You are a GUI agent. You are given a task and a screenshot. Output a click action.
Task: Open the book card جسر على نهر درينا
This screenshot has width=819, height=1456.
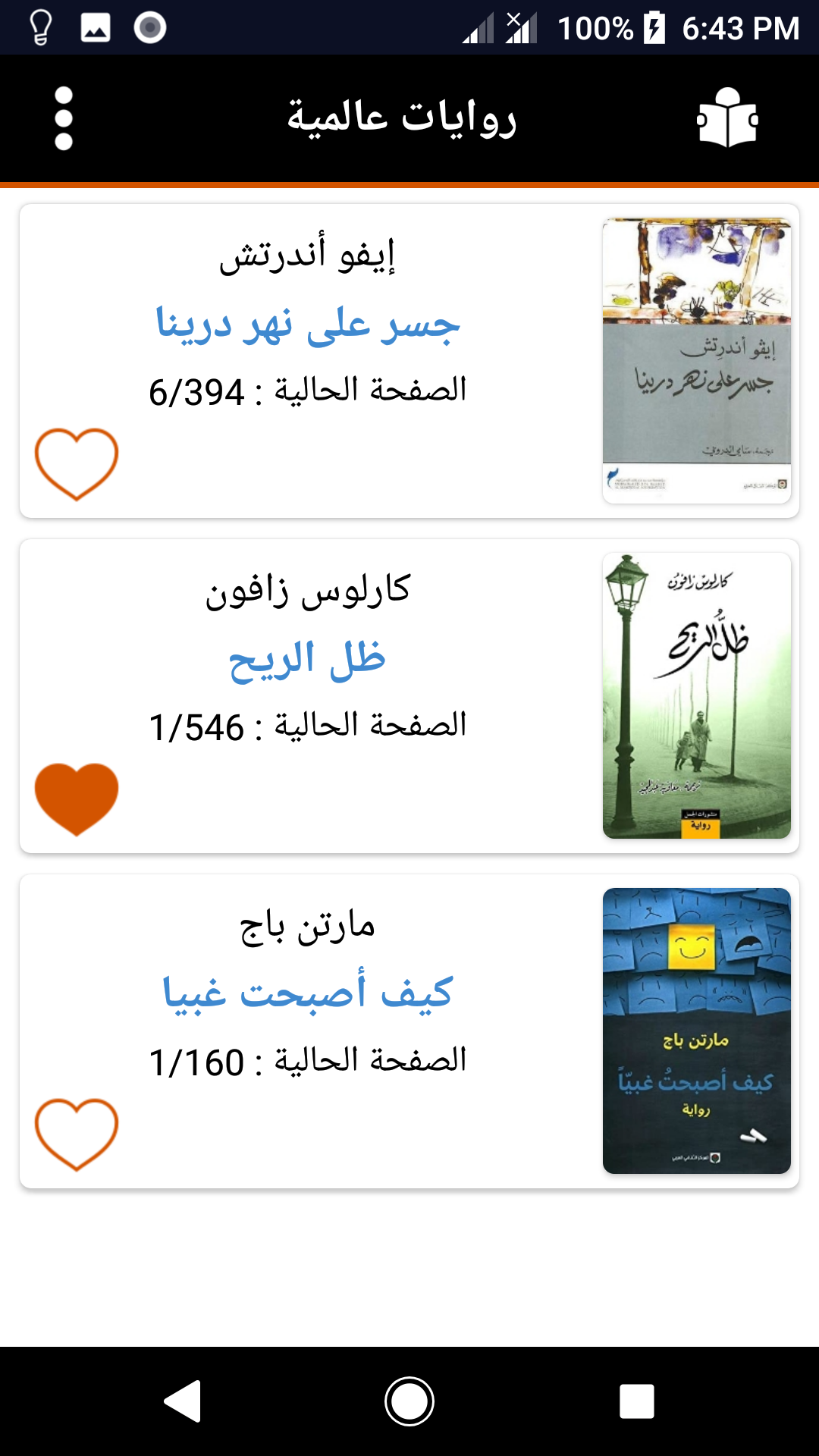pos(409,361)
